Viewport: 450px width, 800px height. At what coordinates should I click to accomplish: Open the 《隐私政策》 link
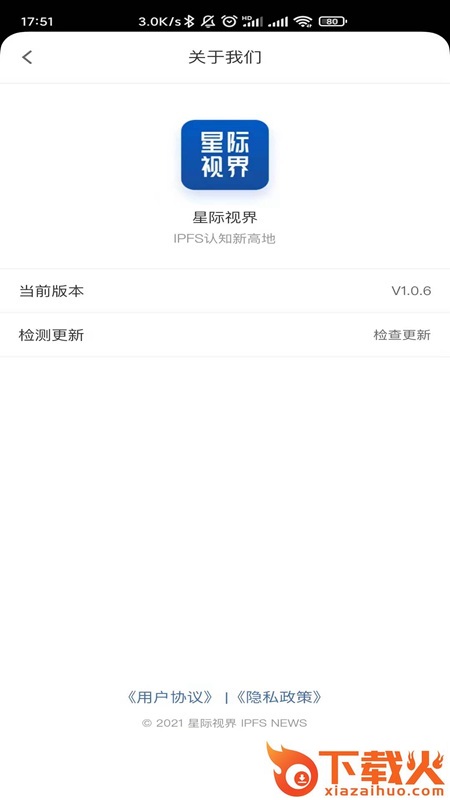279,697
